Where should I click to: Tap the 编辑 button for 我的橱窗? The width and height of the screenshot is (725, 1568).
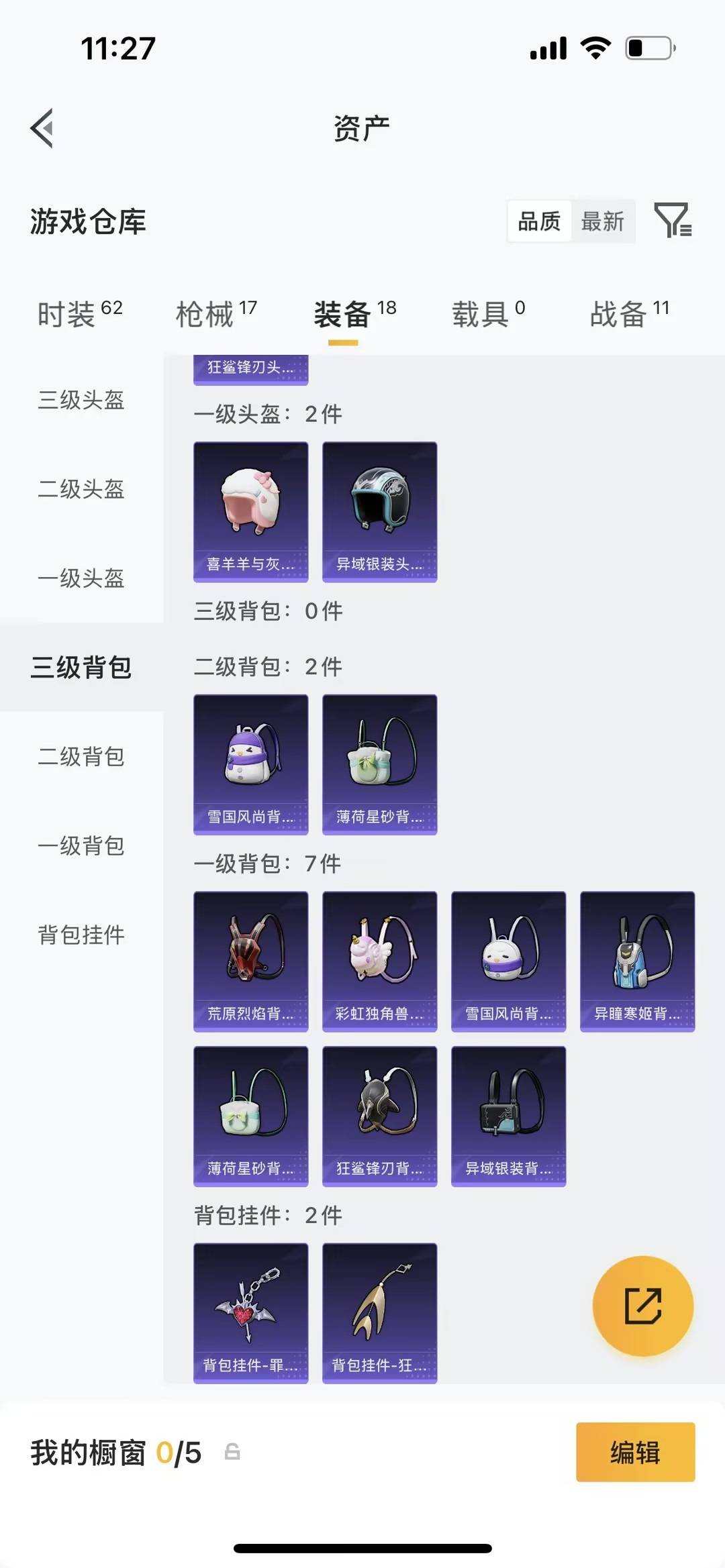tap(636, 1452)
